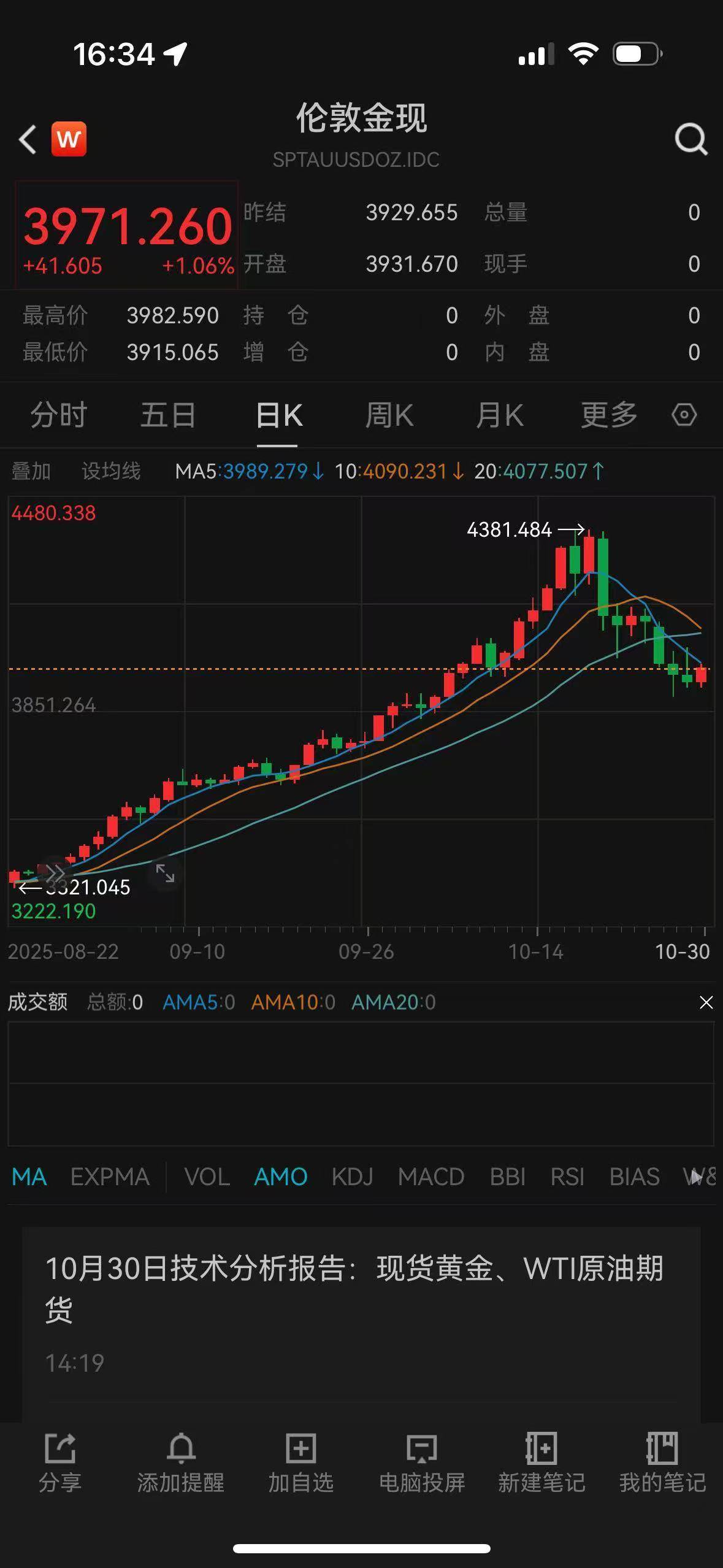The width and height of the screenshot is (723, 1568).
Task: Open 更多 for additional chart periods
Action: pos(608,415)
